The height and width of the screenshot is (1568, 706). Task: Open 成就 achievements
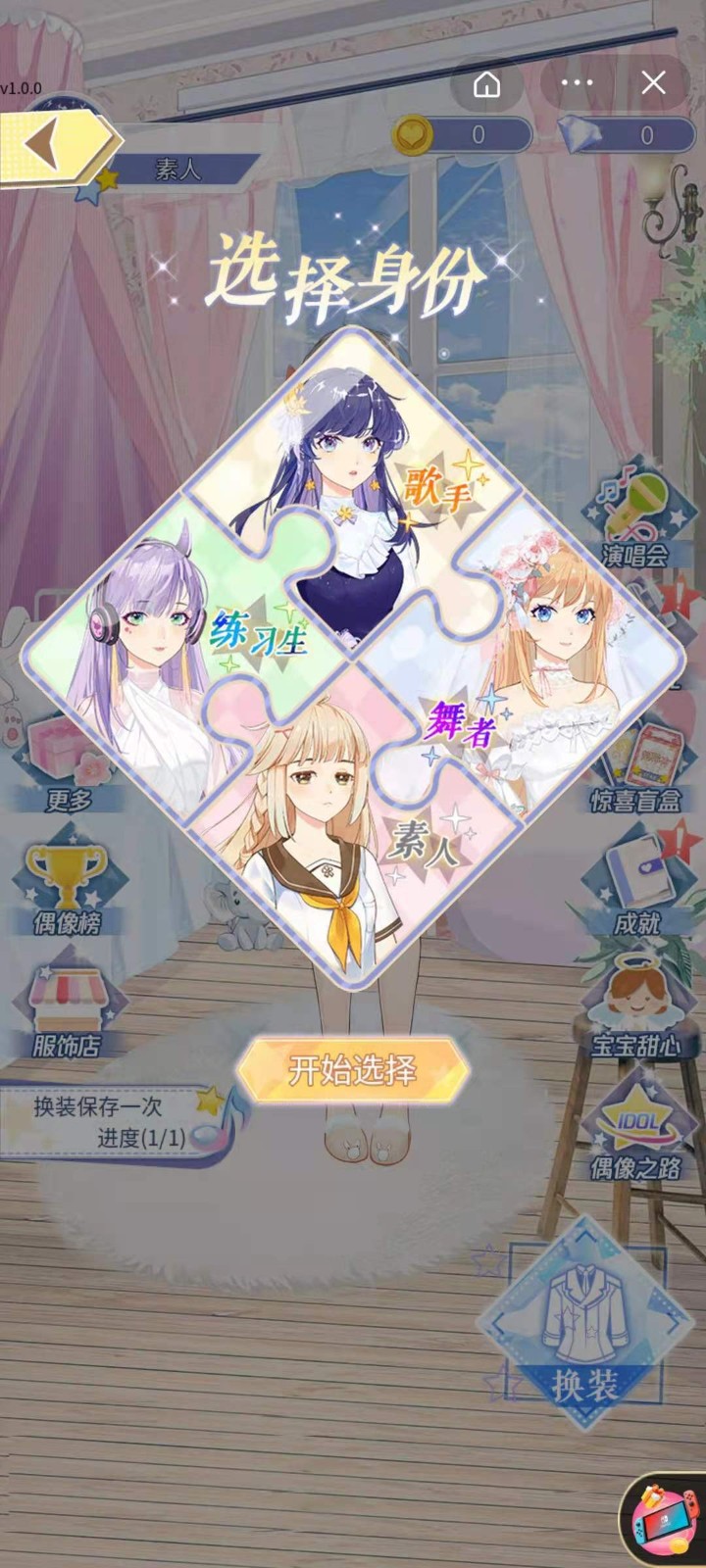[x=637, y=887]
